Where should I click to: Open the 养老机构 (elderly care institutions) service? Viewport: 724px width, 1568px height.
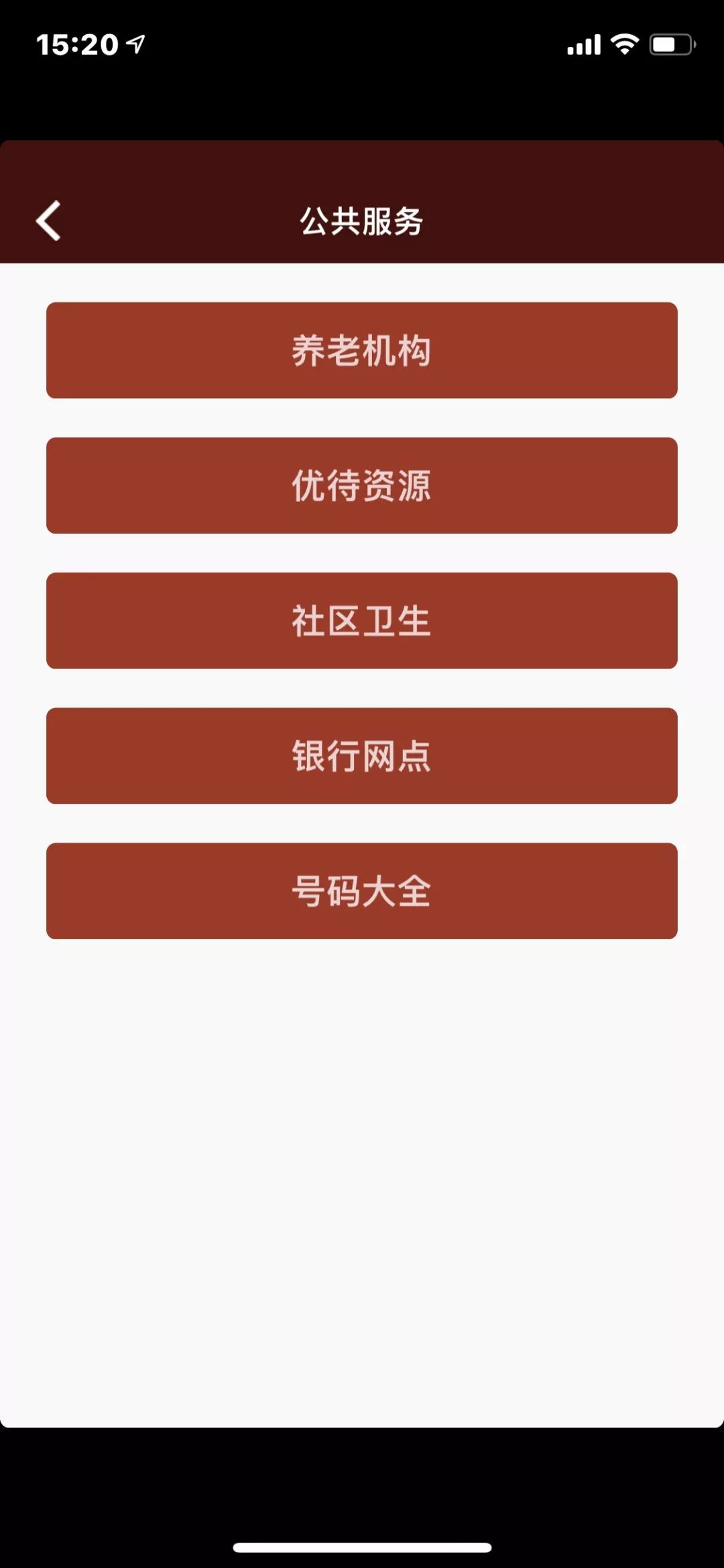coord(362,351)
